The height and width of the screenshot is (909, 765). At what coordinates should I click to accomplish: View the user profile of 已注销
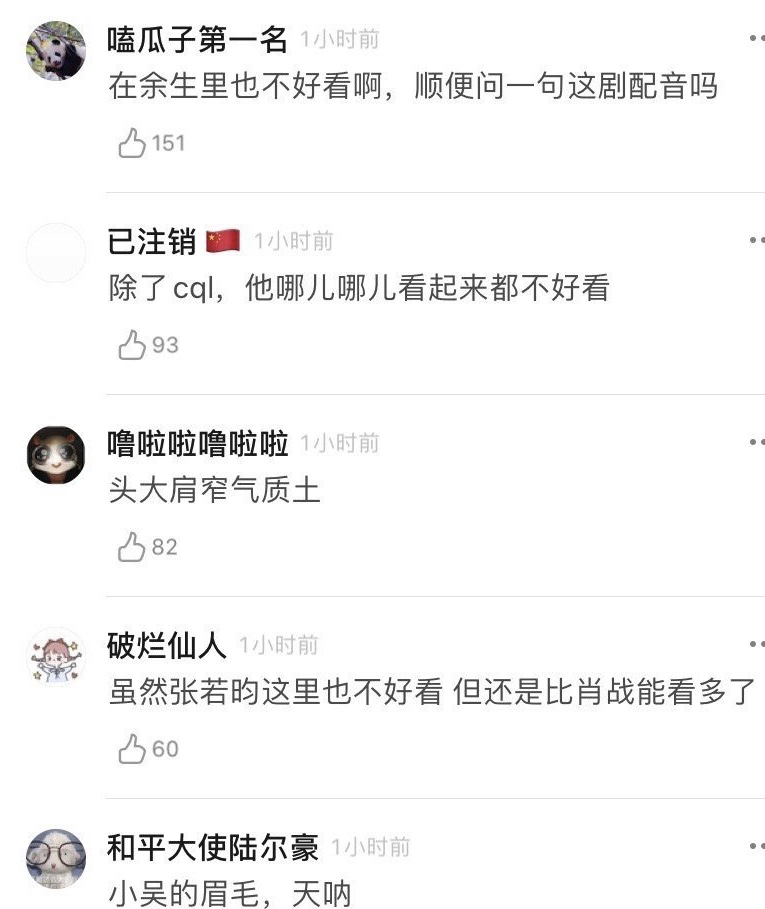[151, 241]
